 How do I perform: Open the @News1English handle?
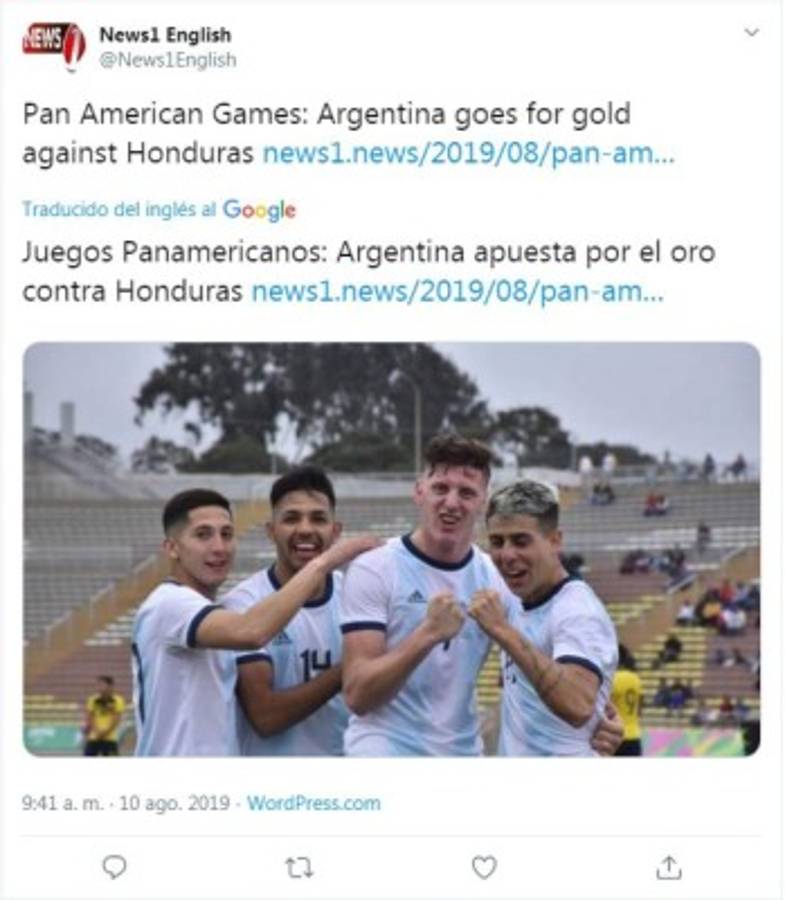pyautogui.click(x=167, y=60)
